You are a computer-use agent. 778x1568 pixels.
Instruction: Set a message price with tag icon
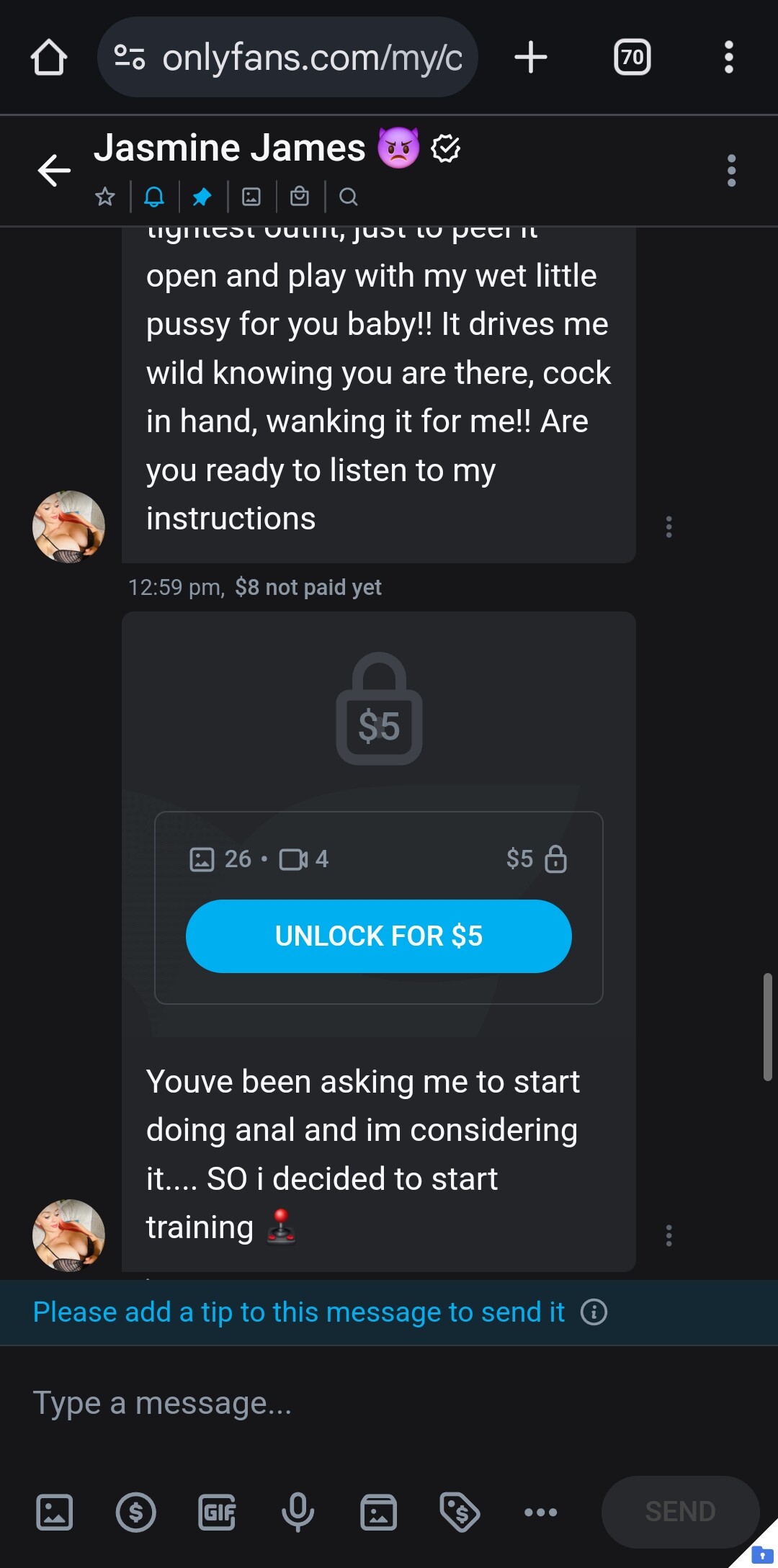tap(460, 1512)
